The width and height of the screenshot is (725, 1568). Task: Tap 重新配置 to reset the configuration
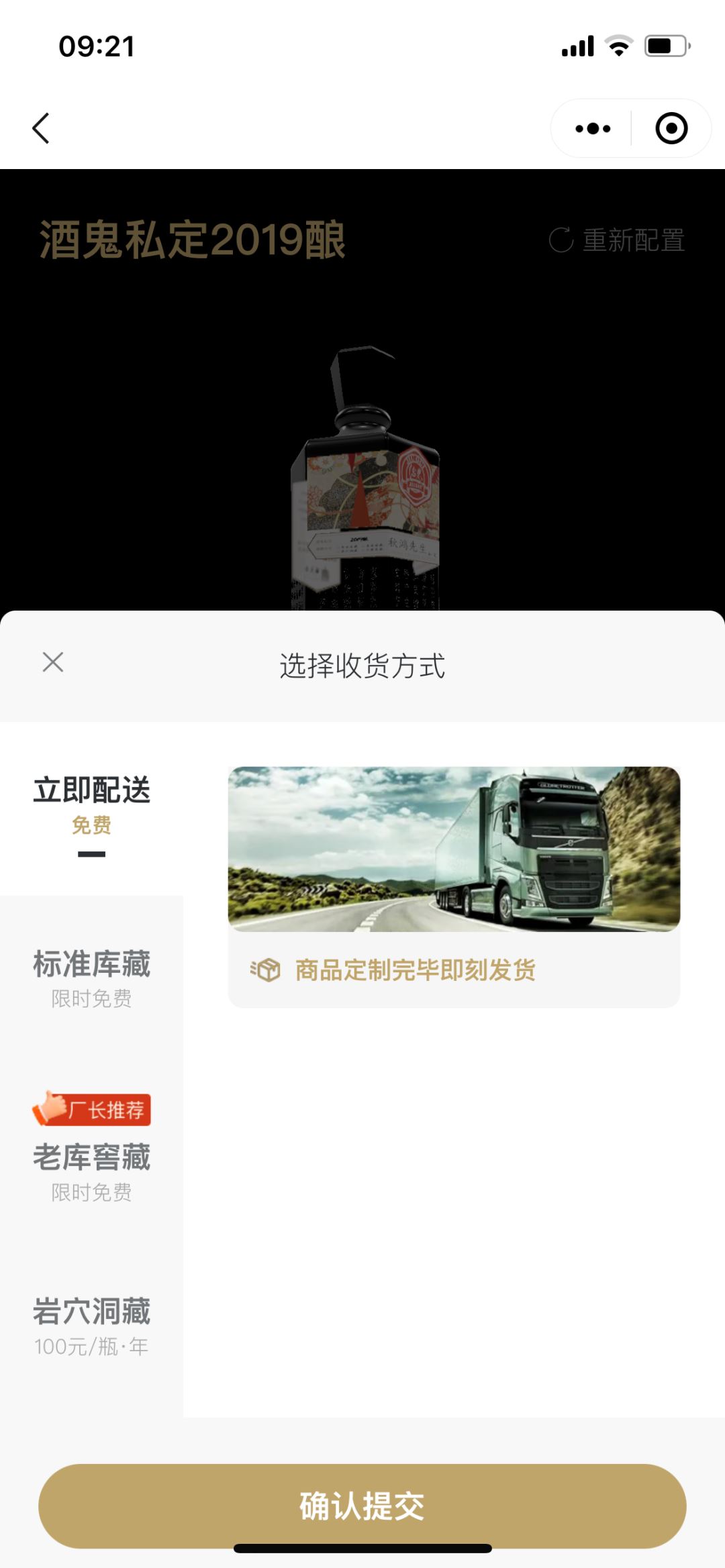(x=618, y=240)
